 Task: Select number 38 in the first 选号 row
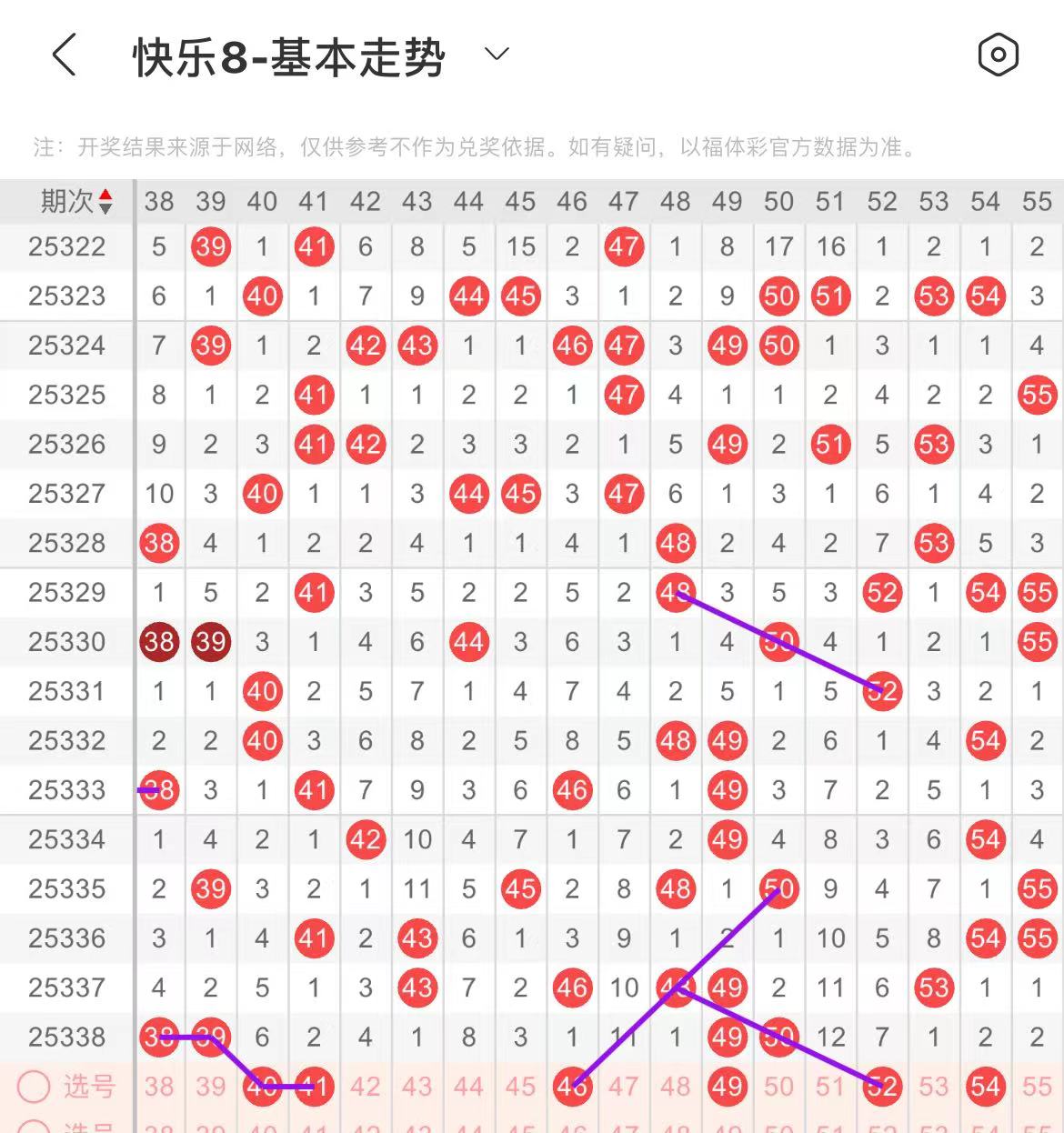159,1087
